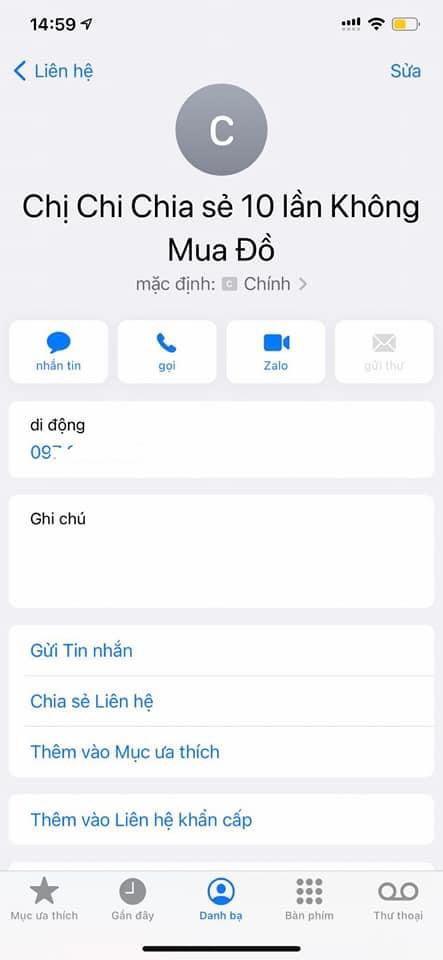Open the mặc định Chính selector
443x960 pixels.
coord(222,284)
